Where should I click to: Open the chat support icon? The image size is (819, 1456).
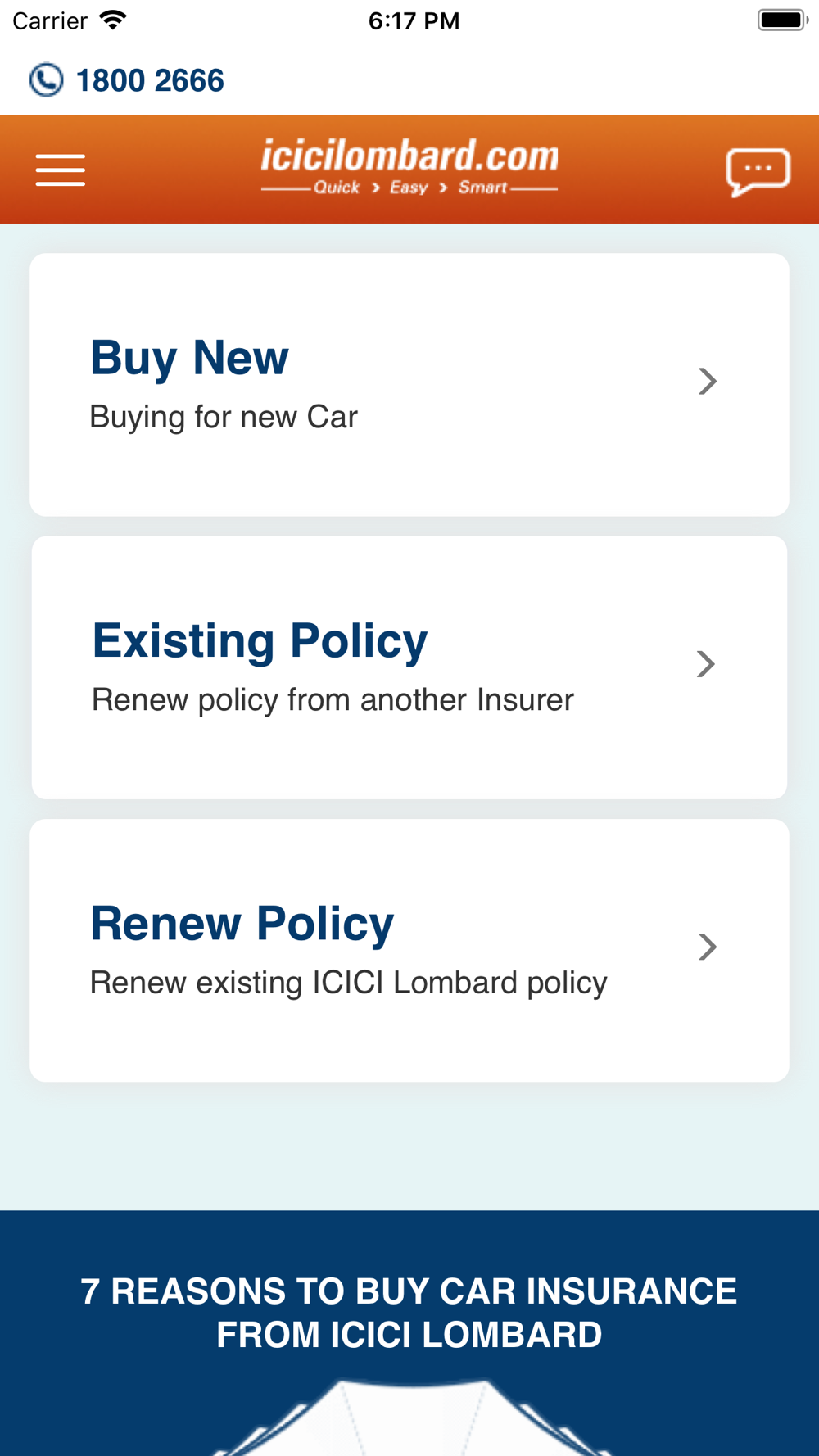point(758,171)
